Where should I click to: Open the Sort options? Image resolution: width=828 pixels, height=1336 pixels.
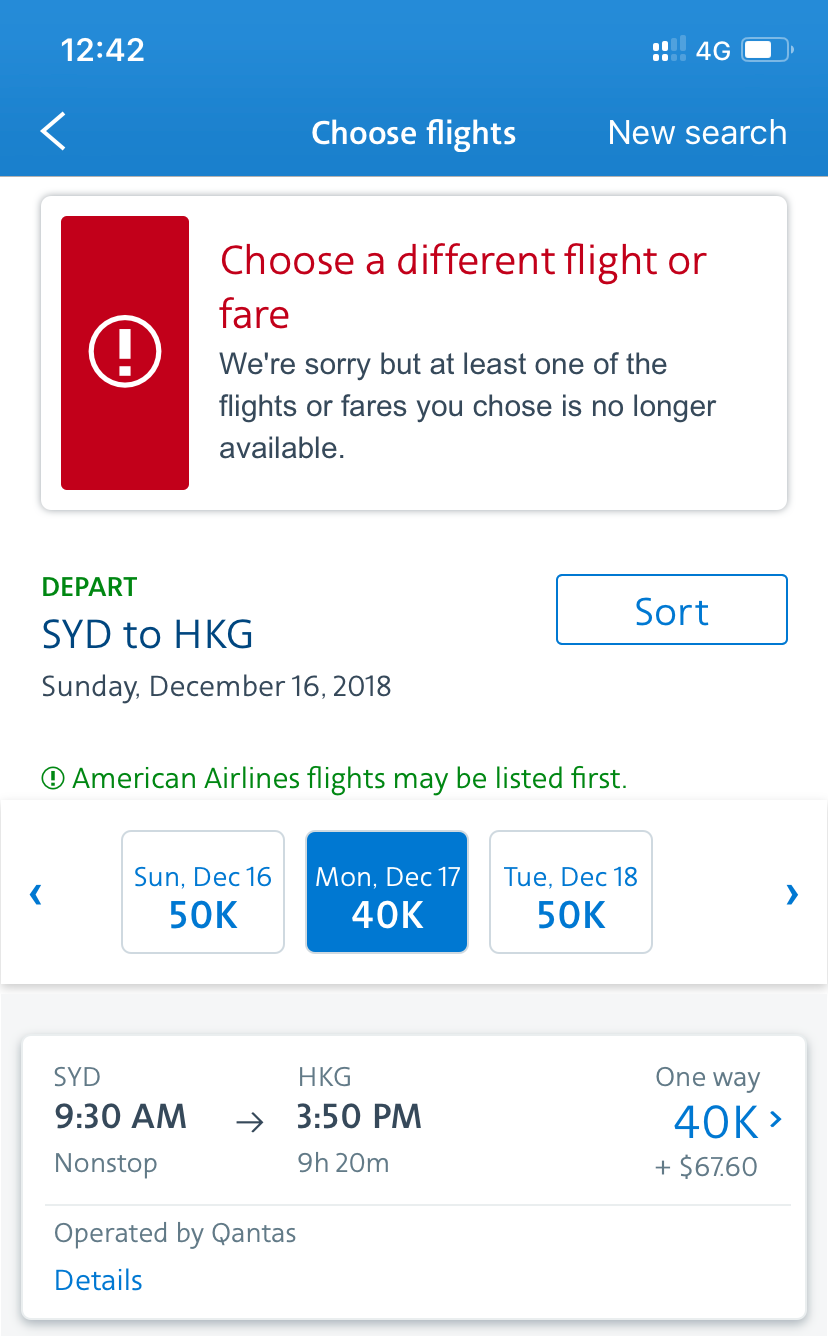[671, 610]
